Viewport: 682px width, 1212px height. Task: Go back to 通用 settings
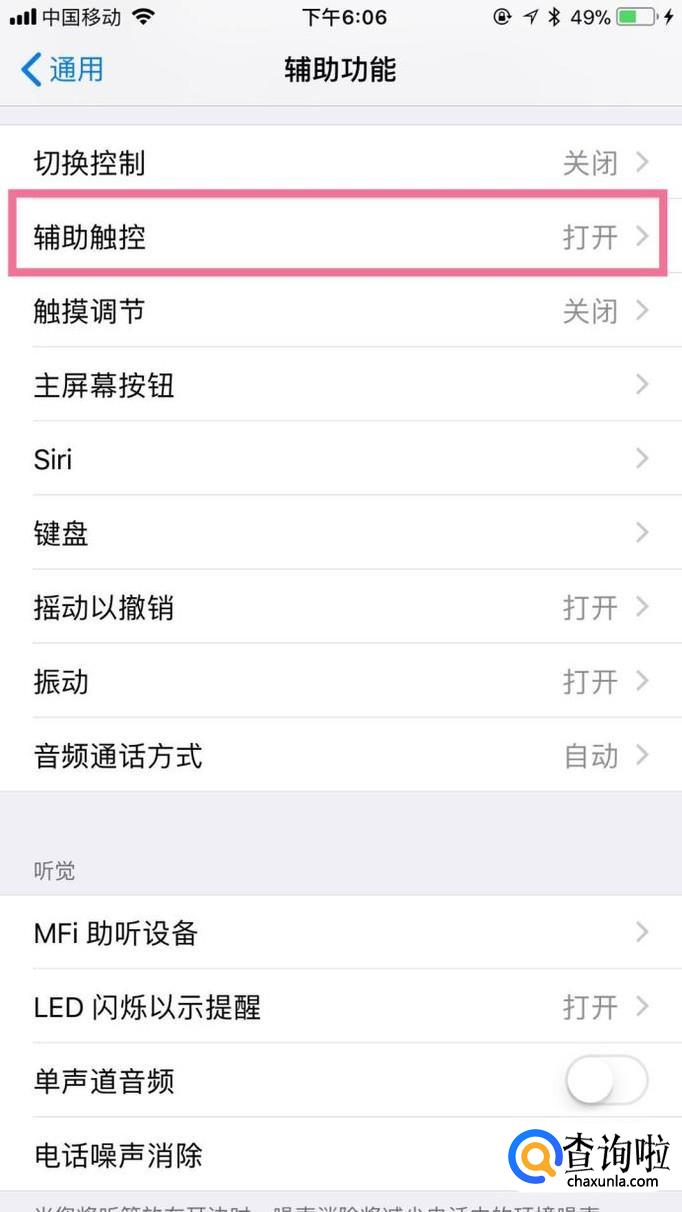[62, 69]
